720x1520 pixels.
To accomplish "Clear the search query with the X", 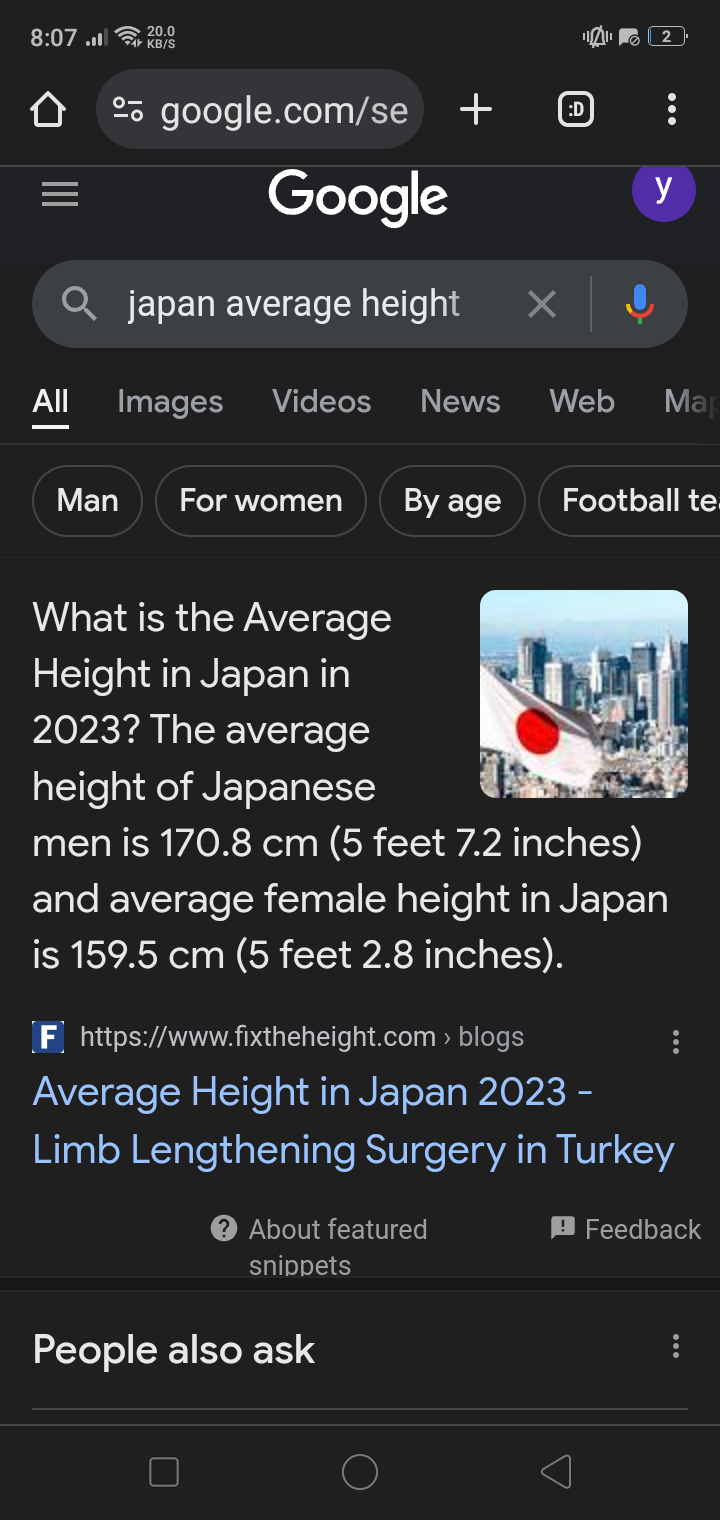I will click(x=541, y=304).
